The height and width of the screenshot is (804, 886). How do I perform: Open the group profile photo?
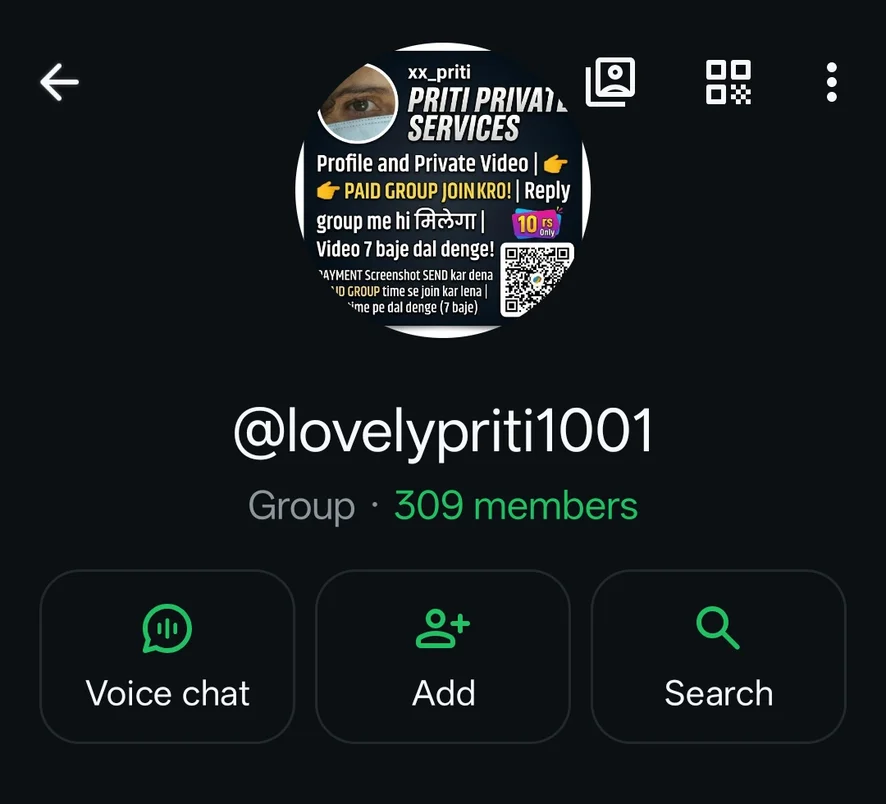(443, 190)
